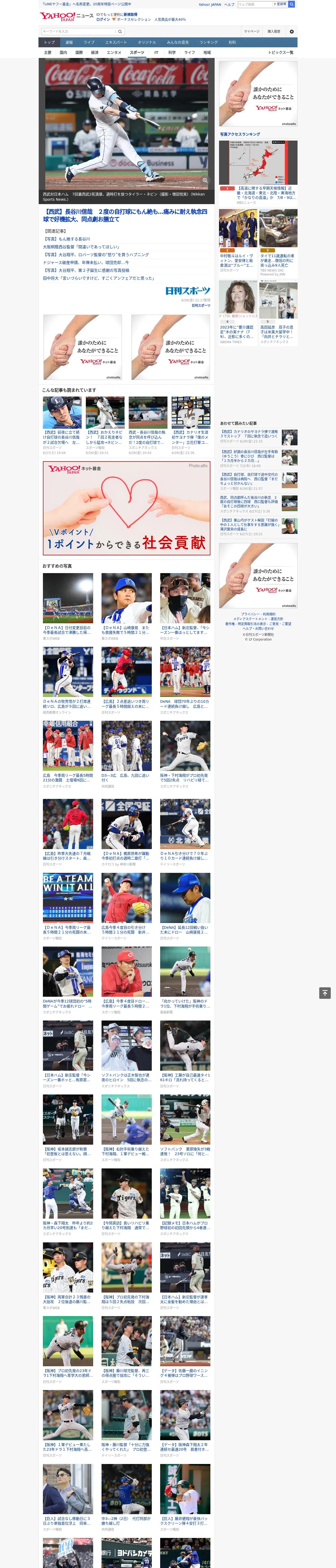The image size is (336, 1568).
Task: Open トピックス一覧 link
Action: coord(281,52)
